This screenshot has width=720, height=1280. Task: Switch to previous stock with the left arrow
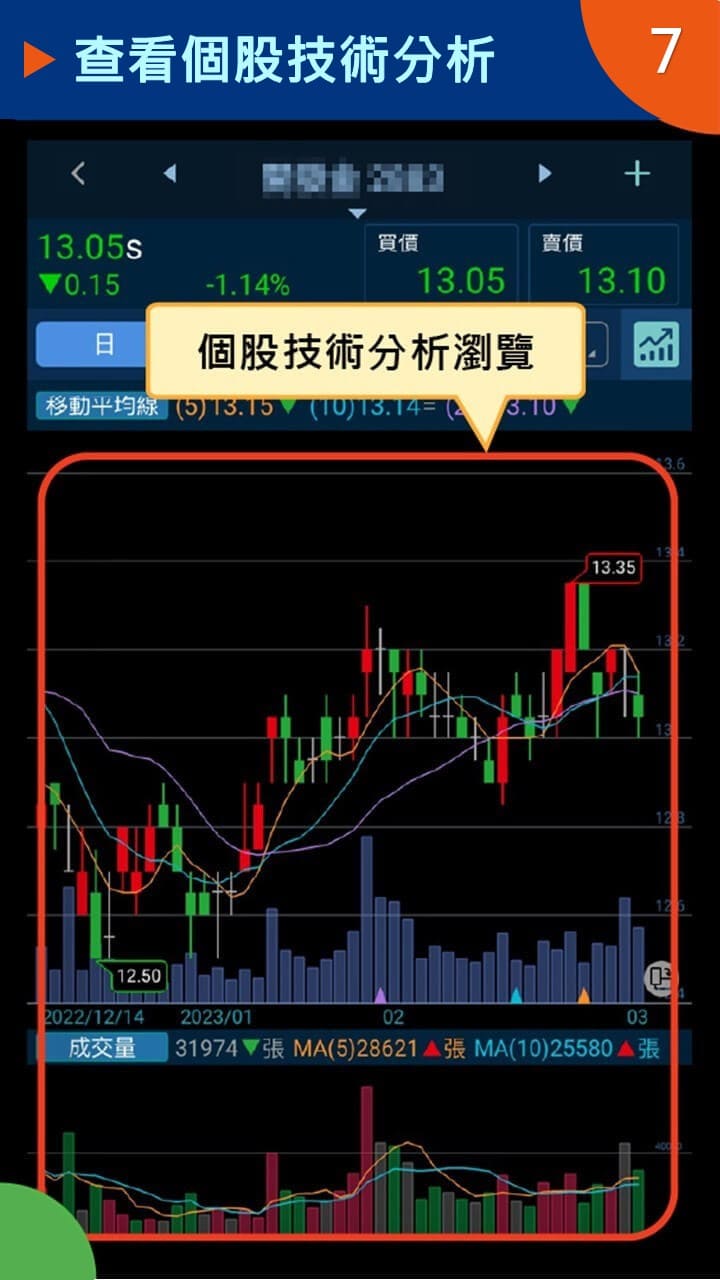click(170, 172)
